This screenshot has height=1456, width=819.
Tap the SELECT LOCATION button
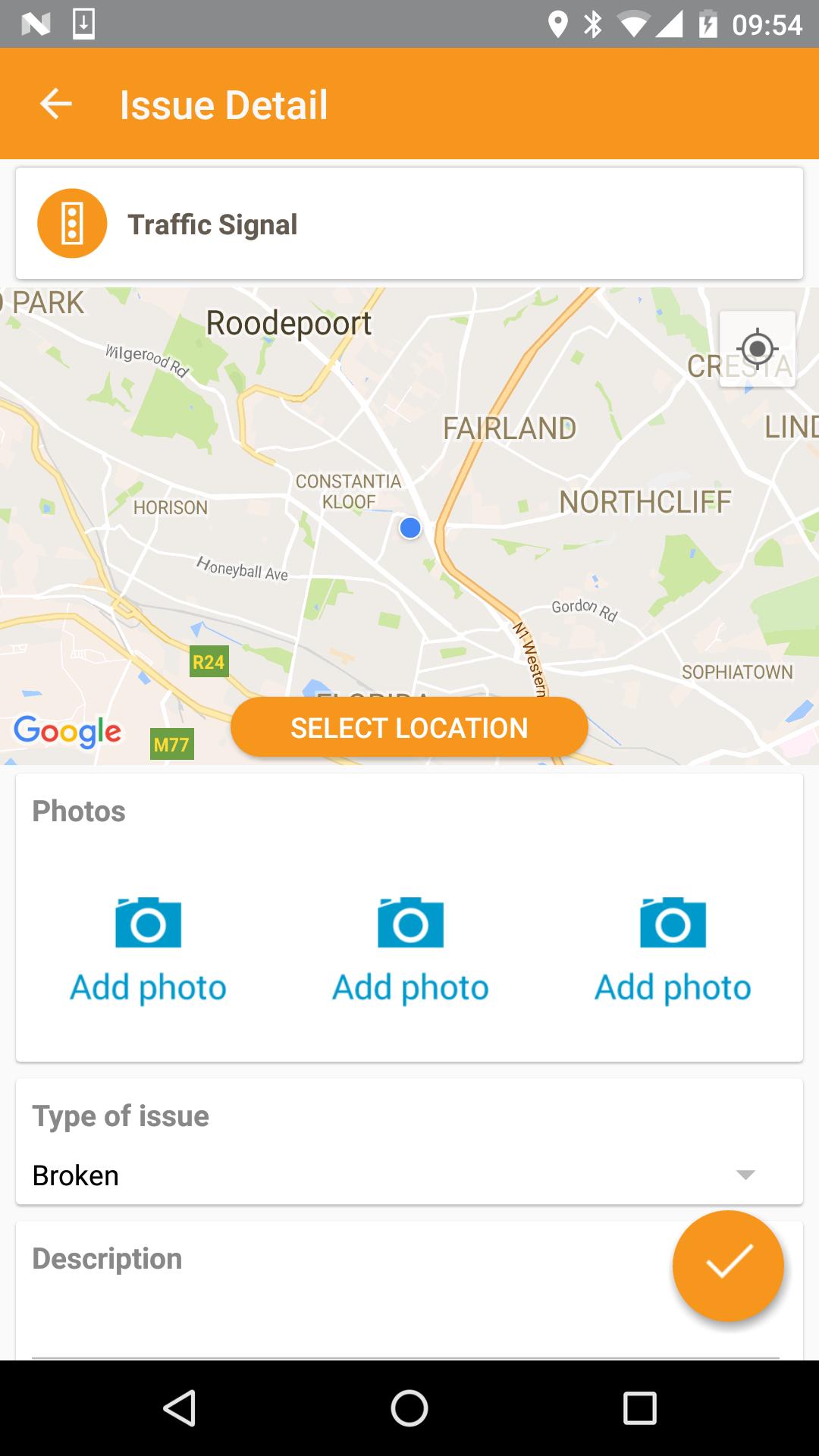409,728
